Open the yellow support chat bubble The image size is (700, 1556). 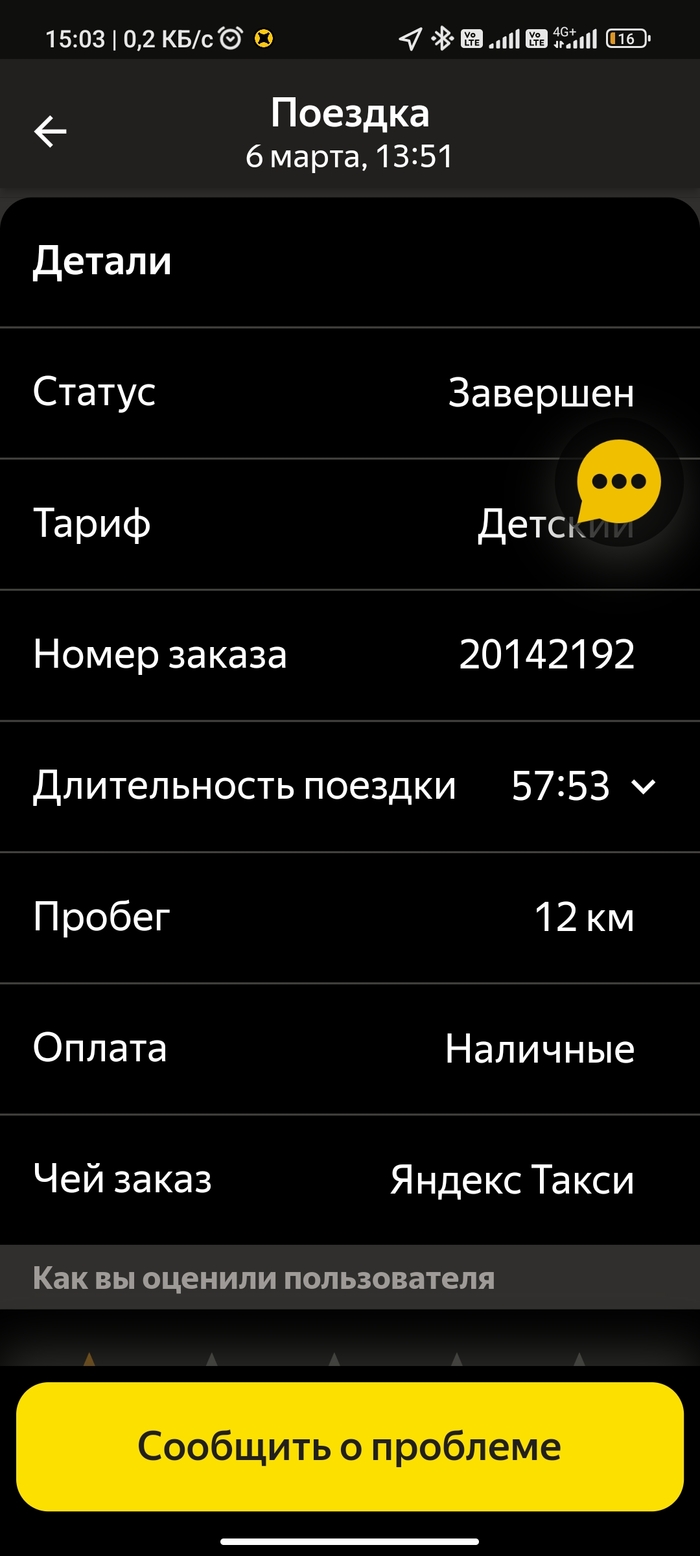click(619, 482)
